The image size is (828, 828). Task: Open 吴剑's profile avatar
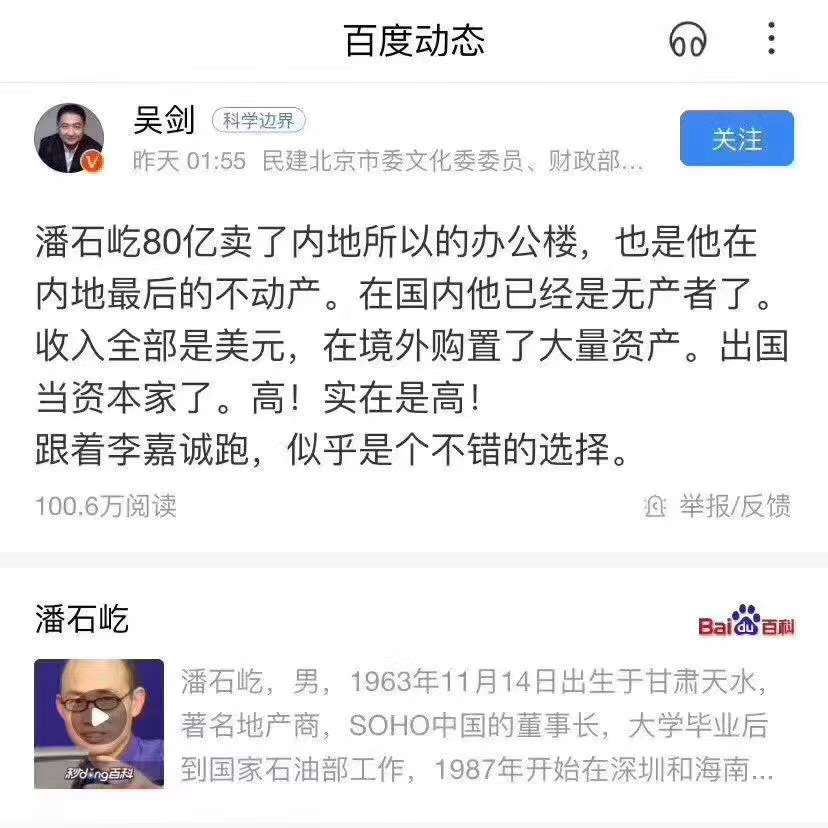tap(69, 139)
